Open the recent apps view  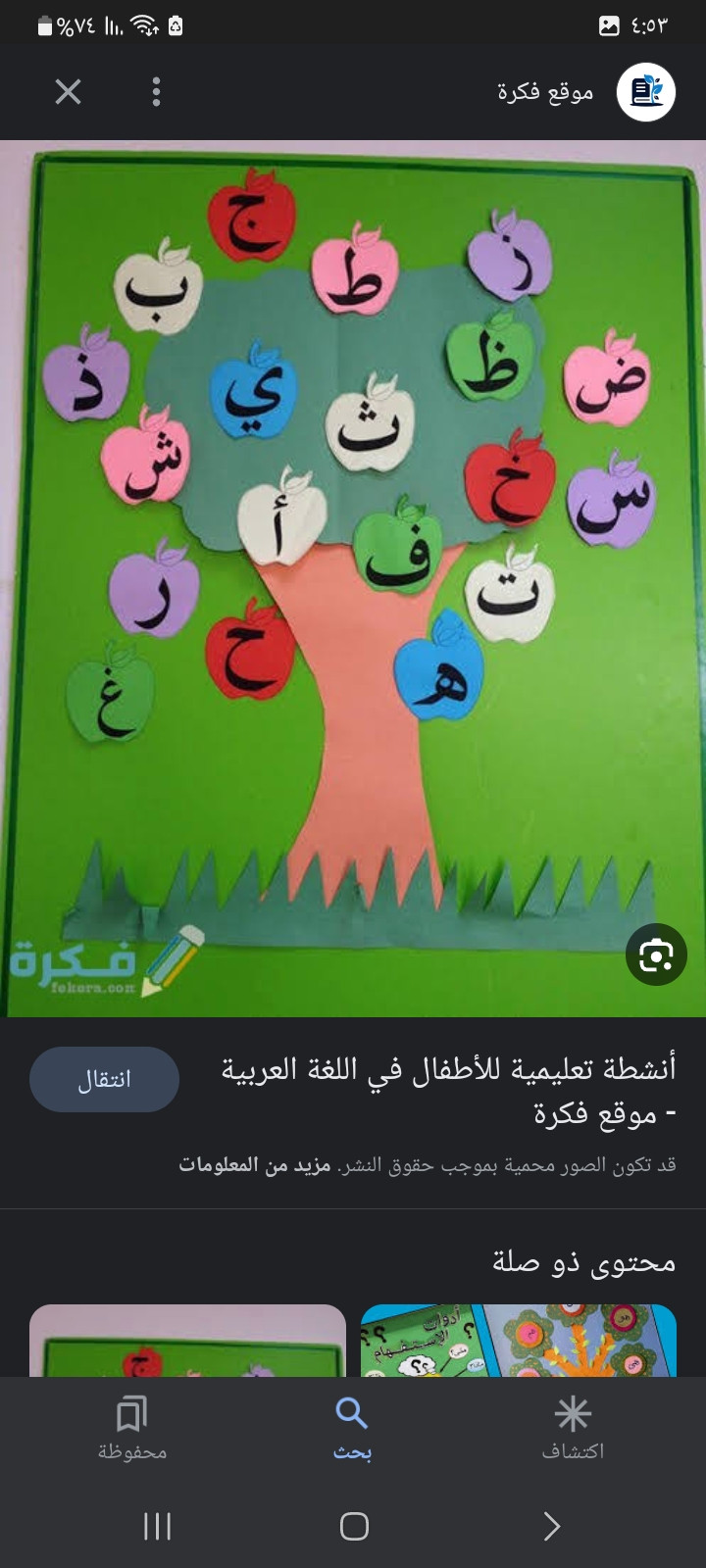tap(157, 1526)
